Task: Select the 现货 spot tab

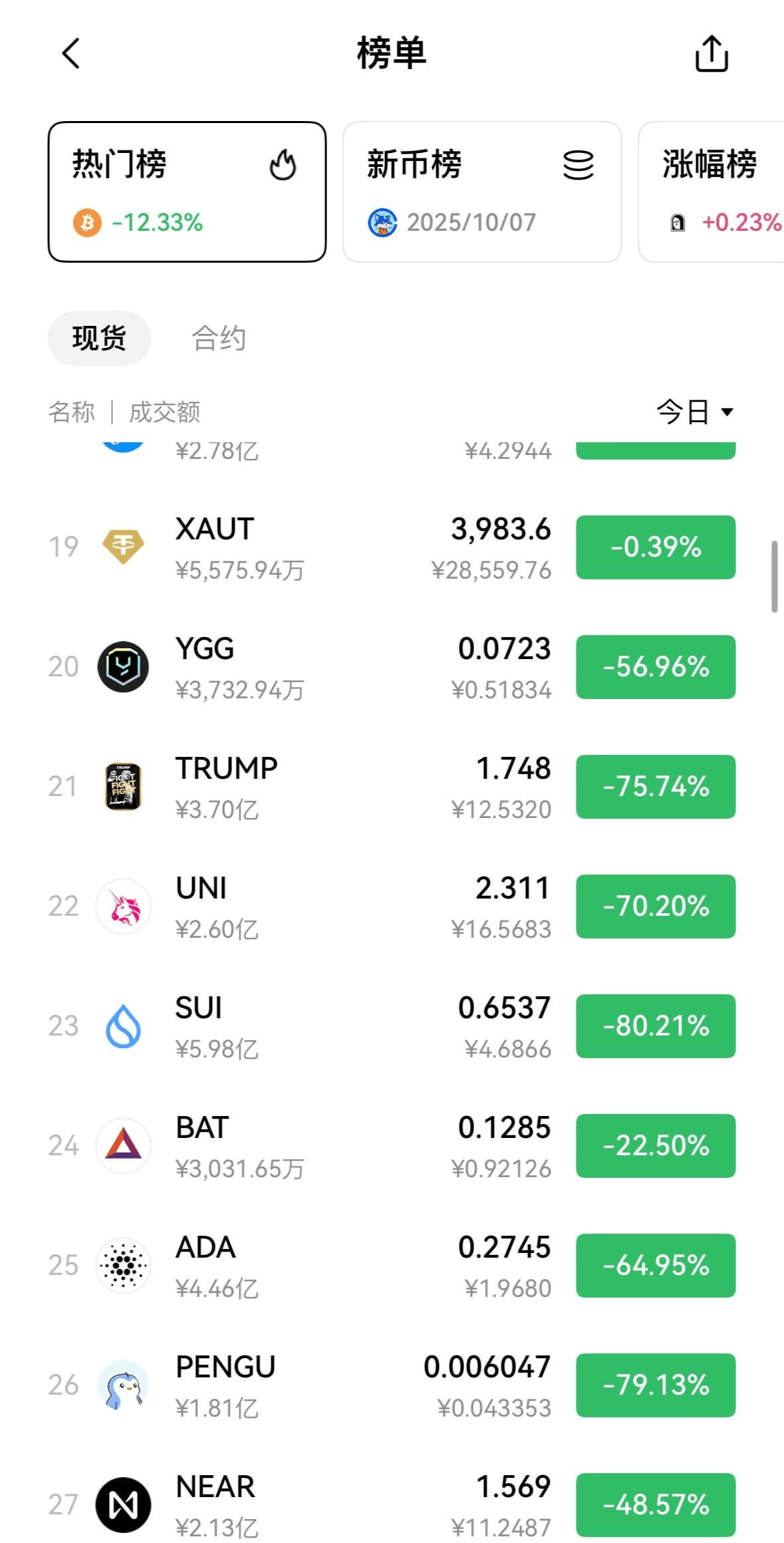Action: (99, 338)
